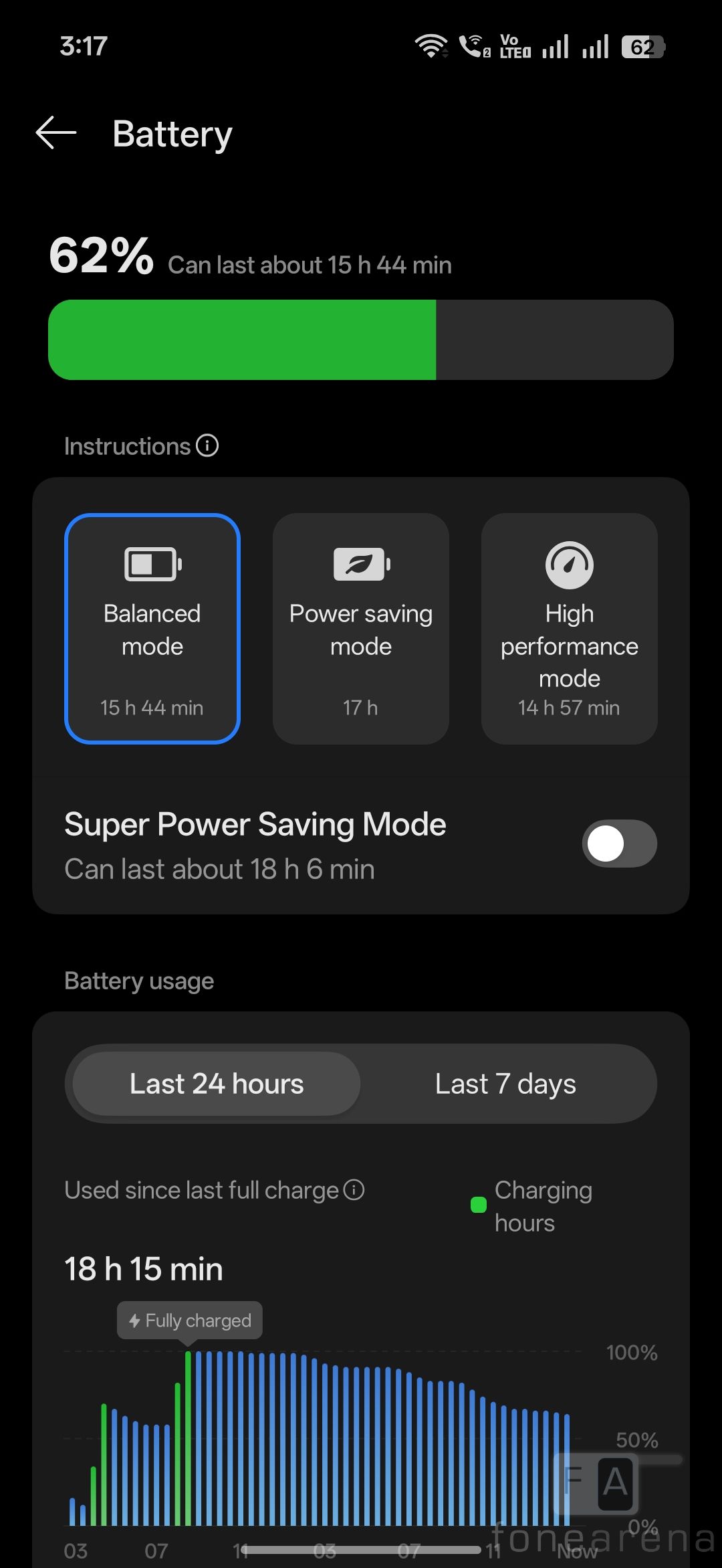This screenshot has width=722, height=1568.
Task: Choose High performance mode
Action: click(570, 628)
